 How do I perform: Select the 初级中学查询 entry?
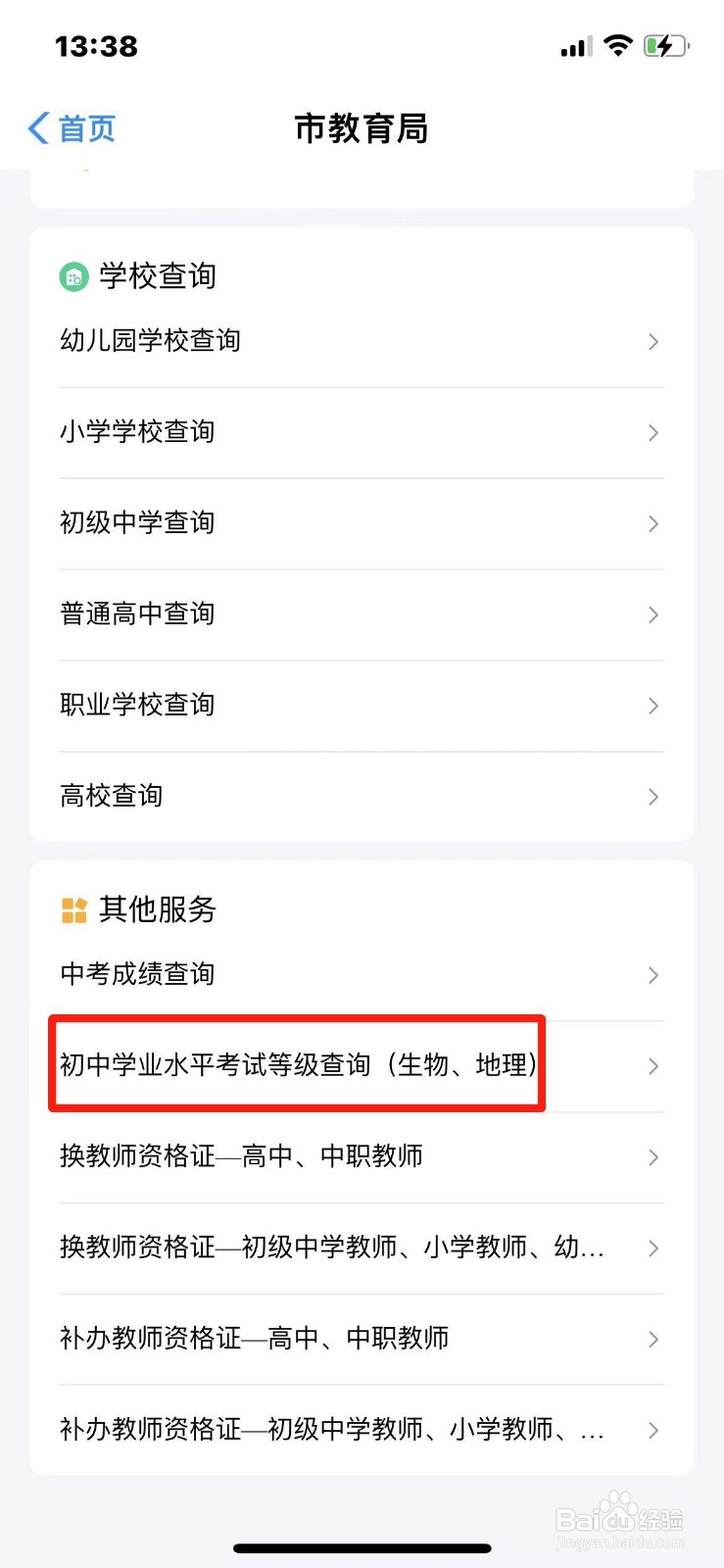137,523
